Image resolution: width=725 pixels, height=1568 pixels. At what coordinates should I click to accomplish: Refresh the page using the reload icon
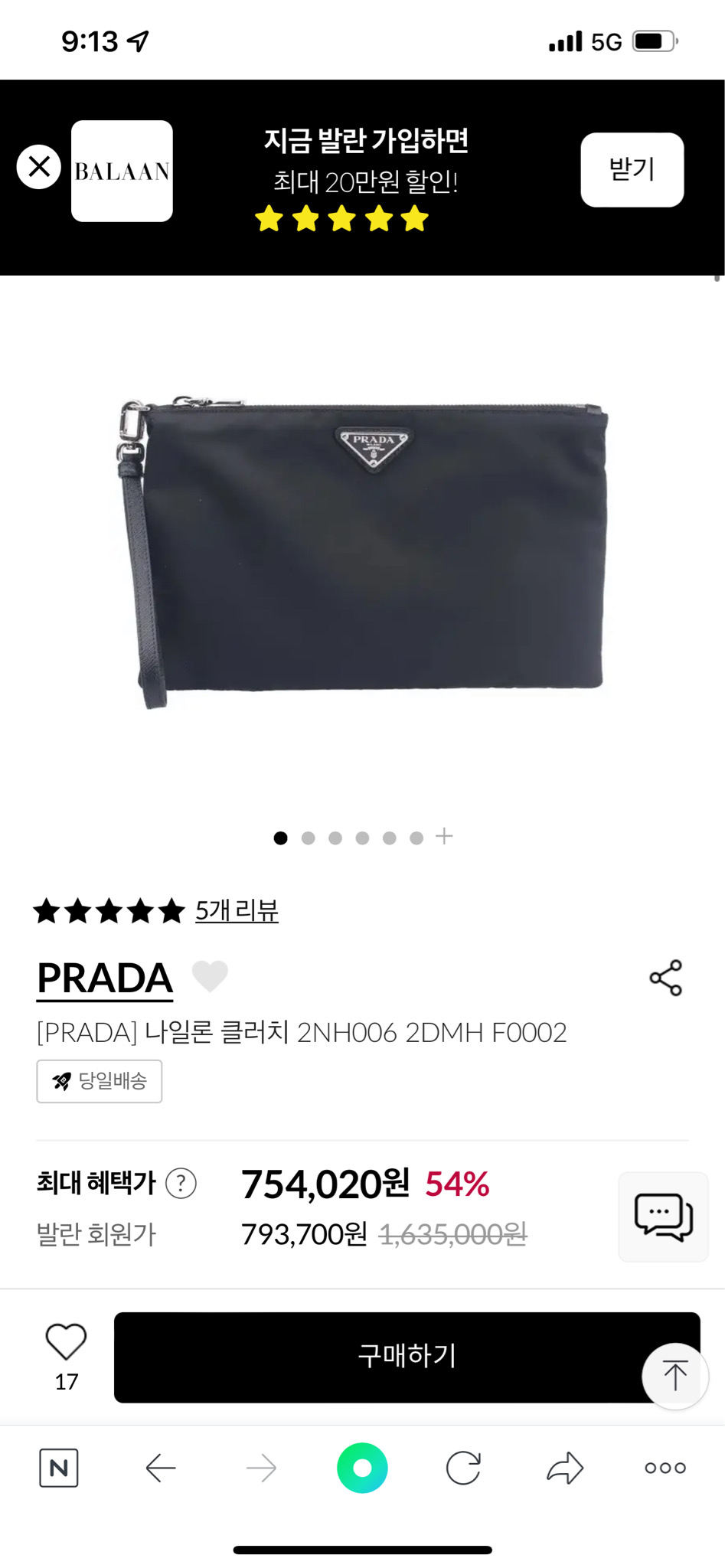click(x=464, y=1468)
